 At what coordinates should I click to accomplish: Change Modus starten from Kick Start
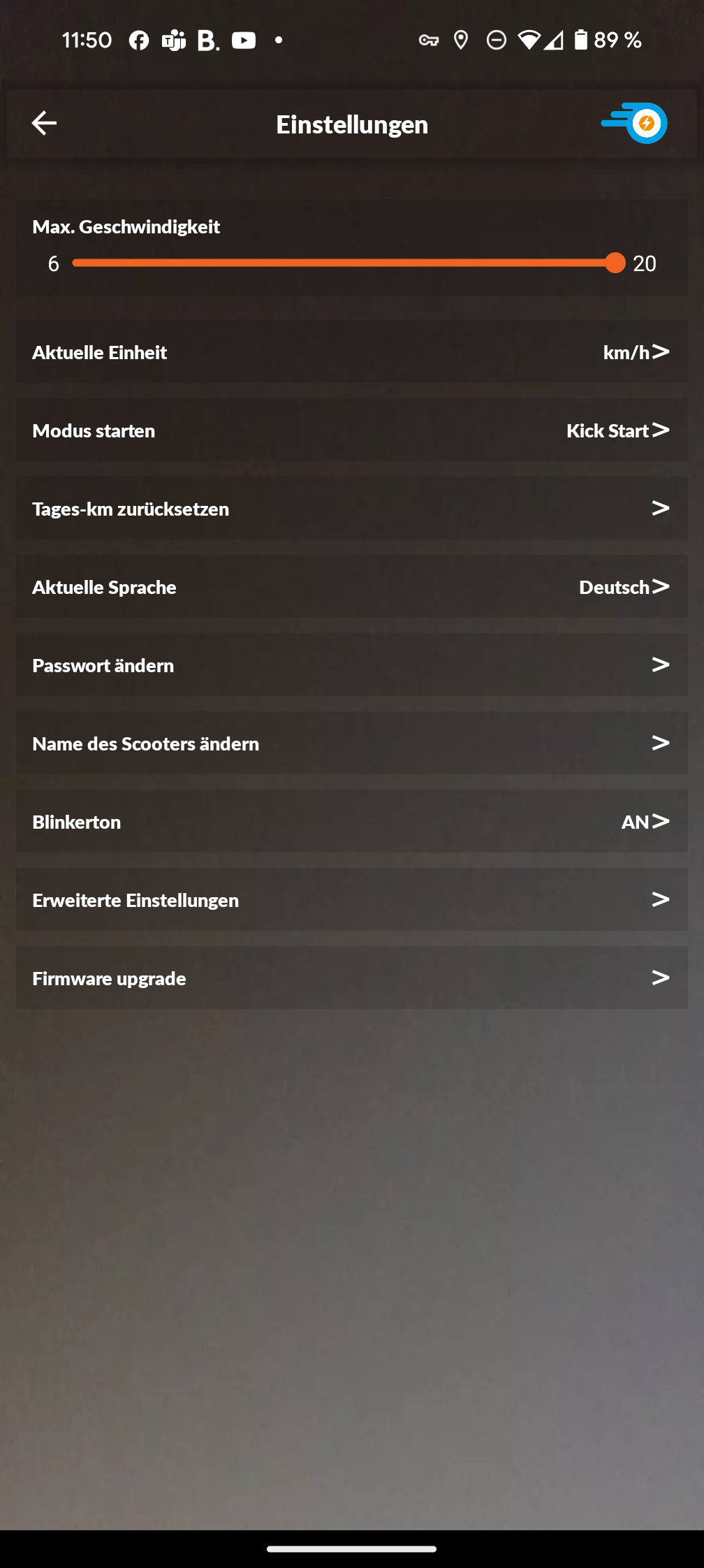pos(352,430)
